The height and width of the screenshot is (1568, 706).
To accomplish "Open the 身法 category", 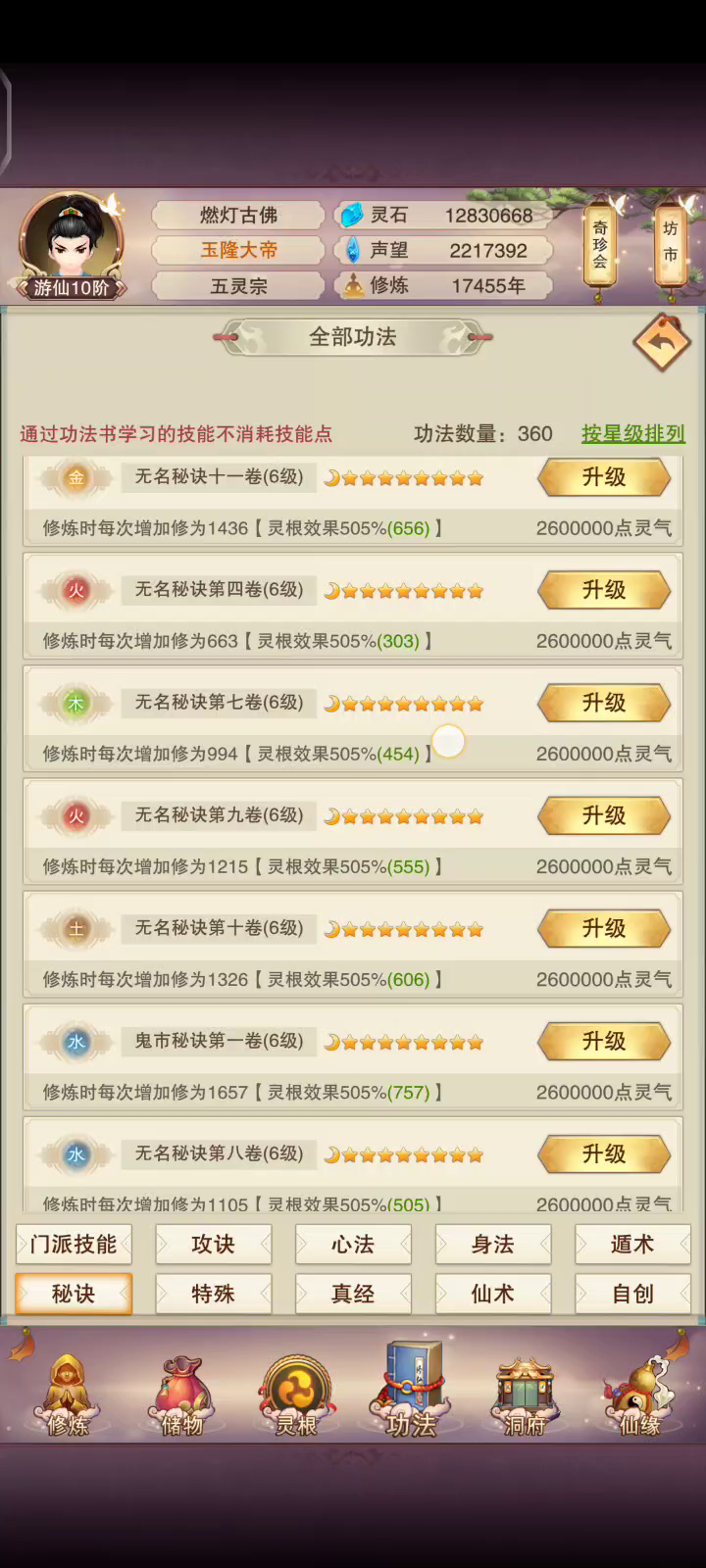I will (492, 1245).
